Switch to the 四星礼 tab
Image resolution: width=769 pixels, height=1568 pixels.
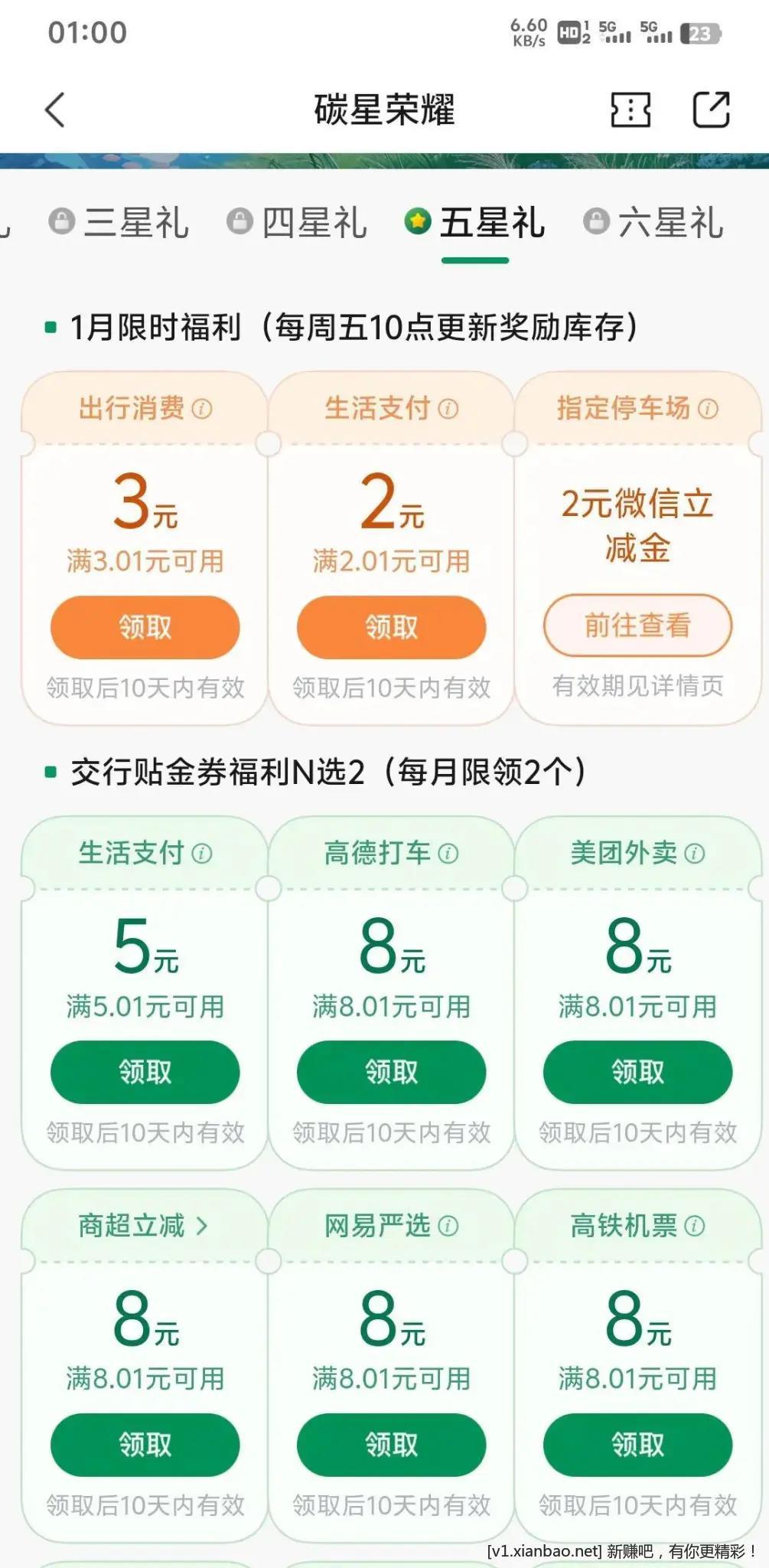point(314,223)
